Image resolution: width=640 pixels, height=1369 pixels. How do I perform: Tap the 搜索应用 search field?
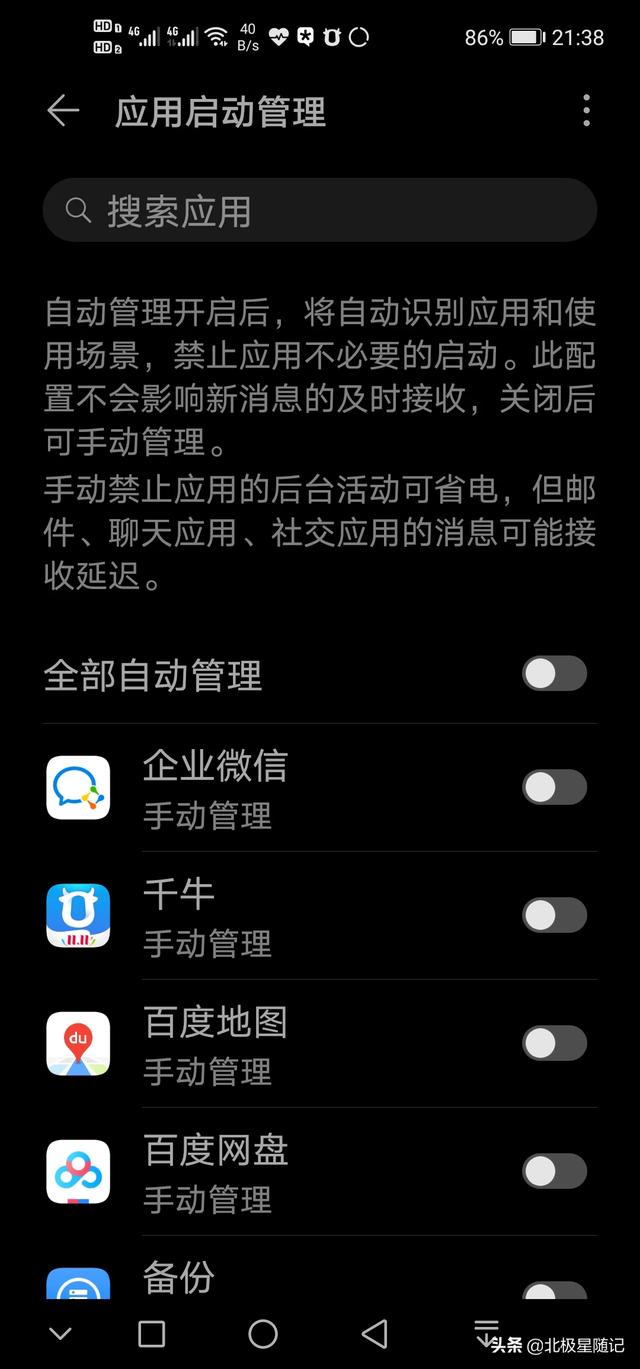[320, 211]
